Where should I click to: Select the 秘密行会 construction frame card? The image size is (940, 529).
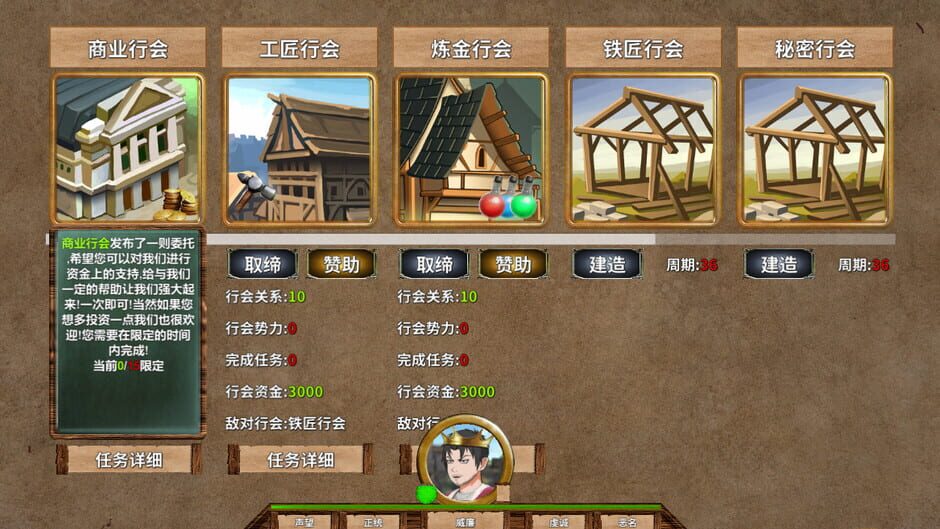pyautogui.click(x=815, y=148)
